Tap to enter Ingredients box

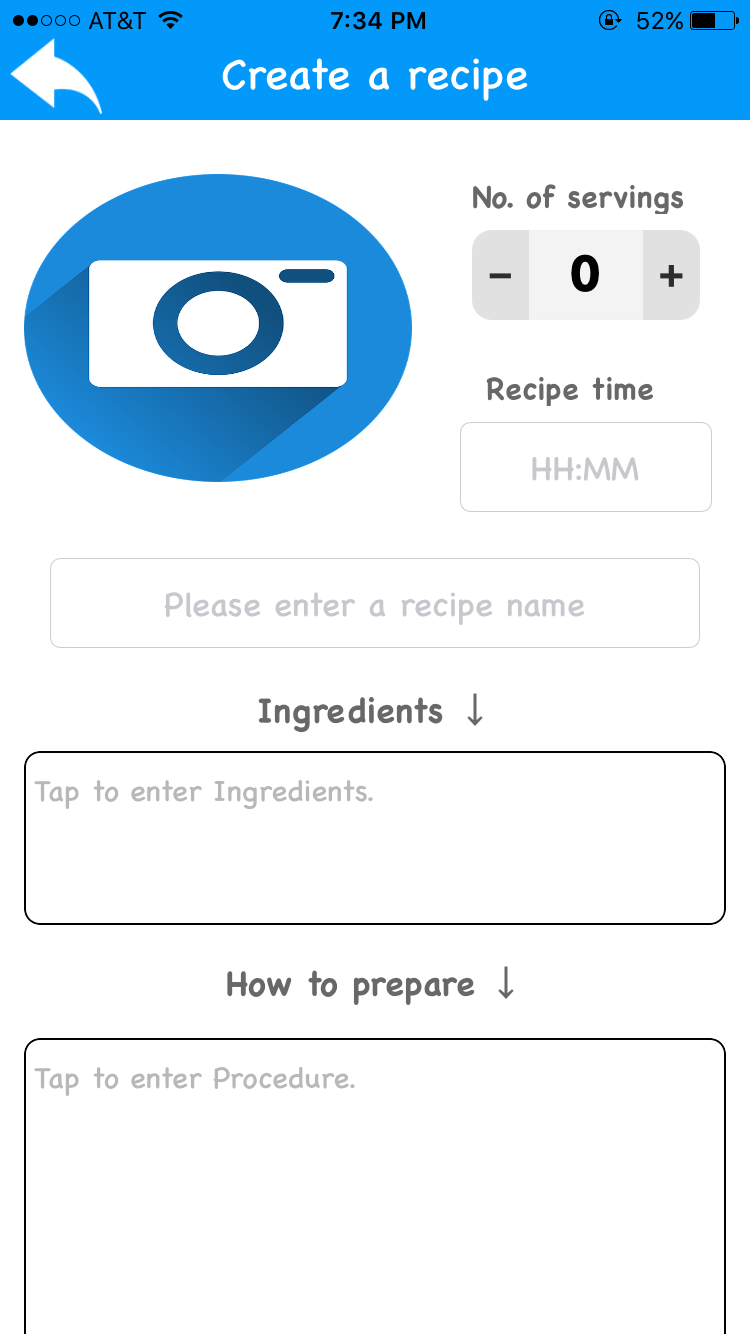(x=375, y=838)
